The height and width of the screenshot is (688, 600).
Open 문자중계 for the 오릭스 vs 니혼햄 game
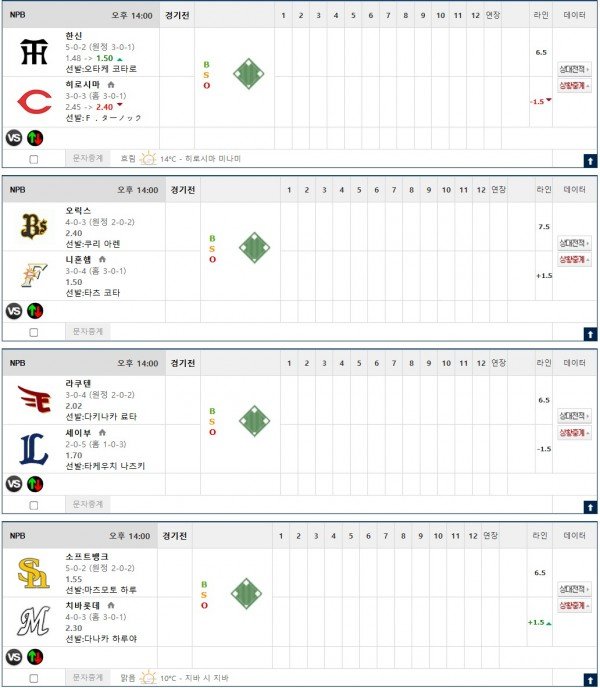click(89, 331)
